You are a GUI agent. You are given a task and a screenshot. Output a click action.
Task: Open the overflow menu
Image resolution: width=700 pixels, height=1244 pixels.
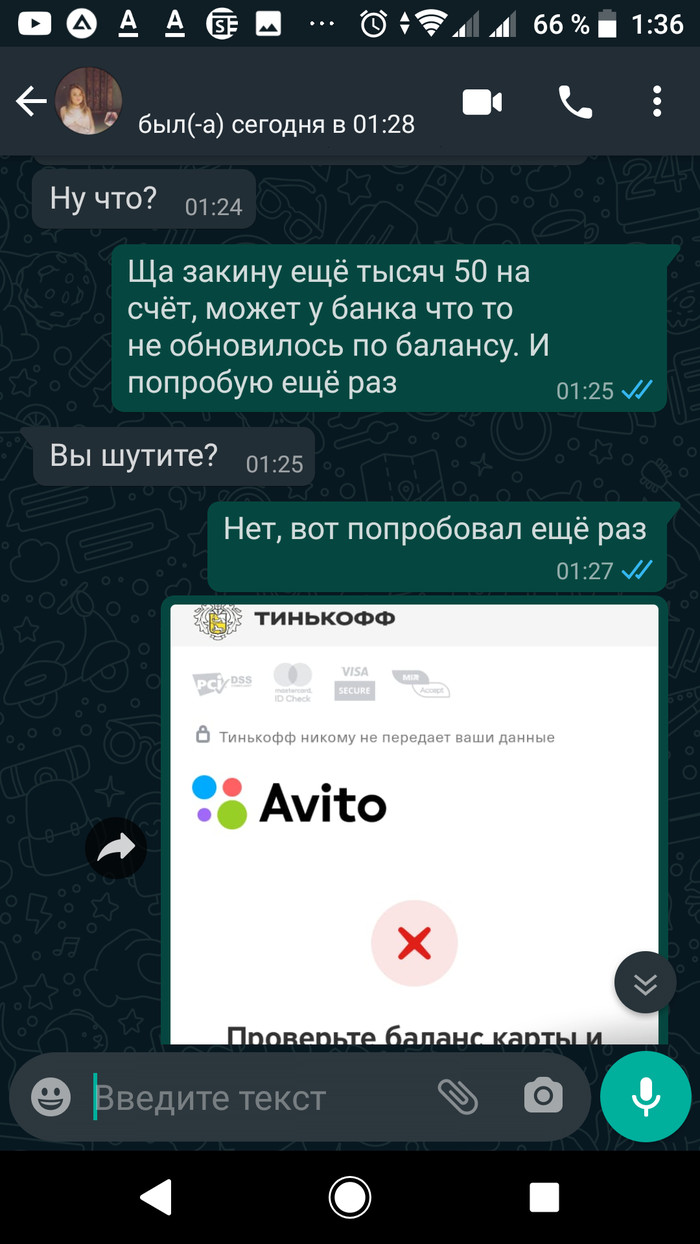657,102
